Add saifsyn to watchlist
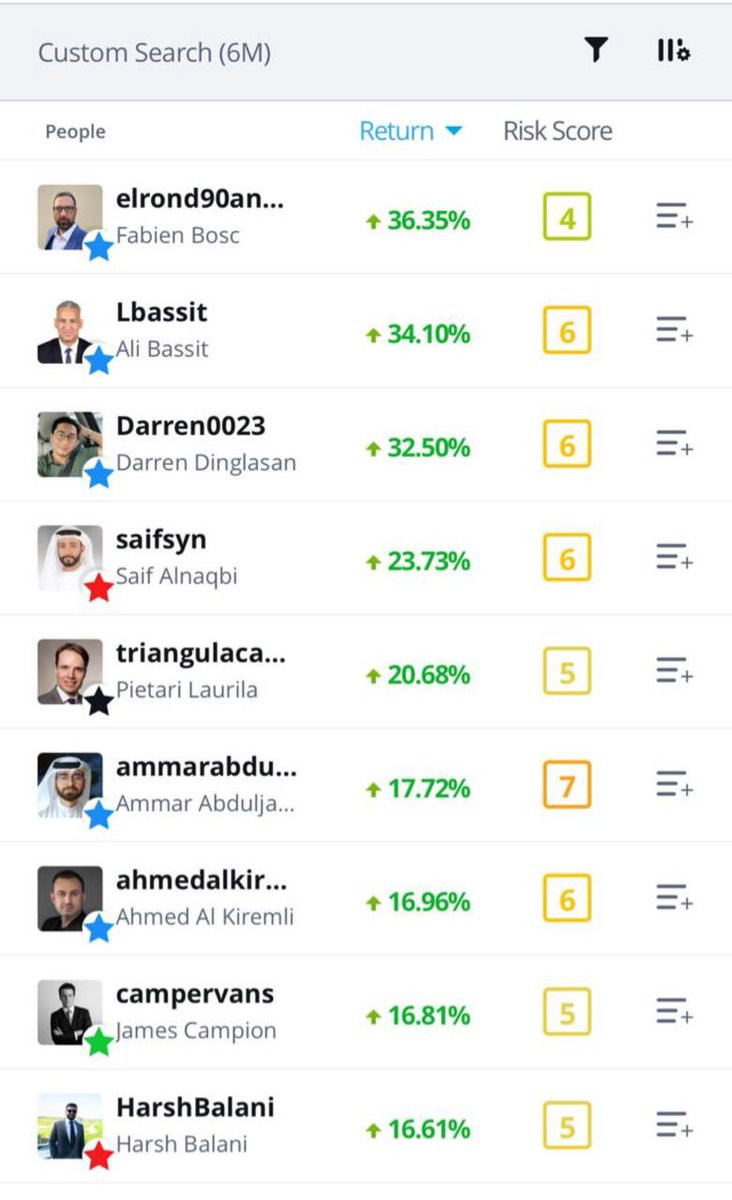Screen dimensions: 732x1200 click(x=674, y=557)
